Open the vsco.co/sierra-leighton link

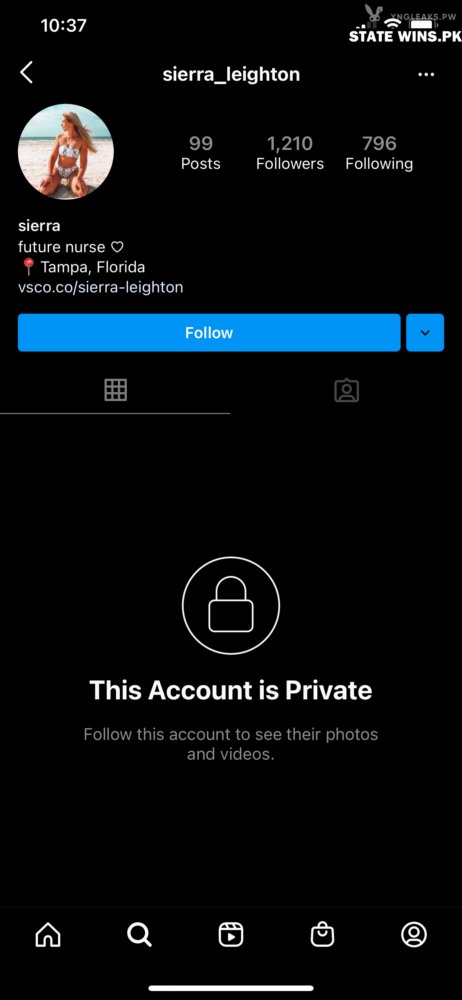100,287
